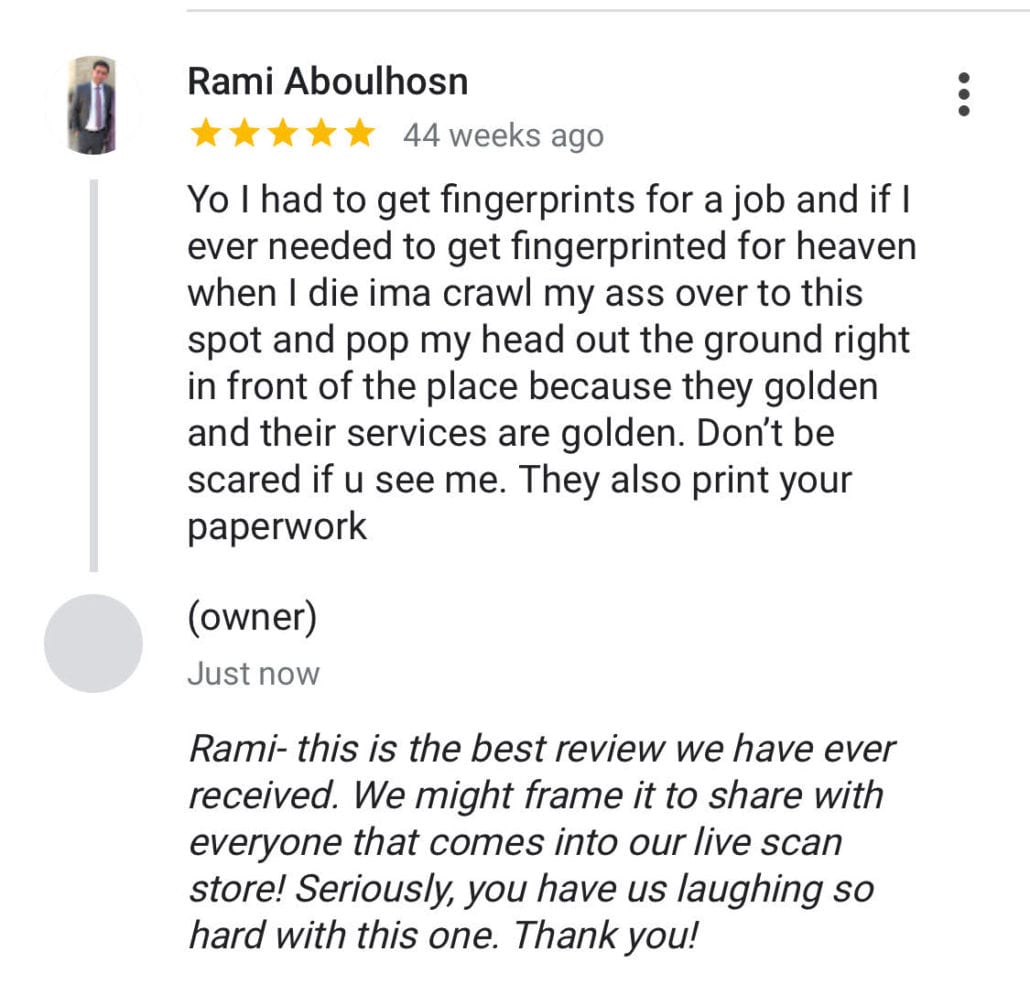The width and height of the screenshot is (1030, 995).
Task: View reviewer Rami Aboulhosn's profile name
Action: pyautogui.click(x=327, y=82)
